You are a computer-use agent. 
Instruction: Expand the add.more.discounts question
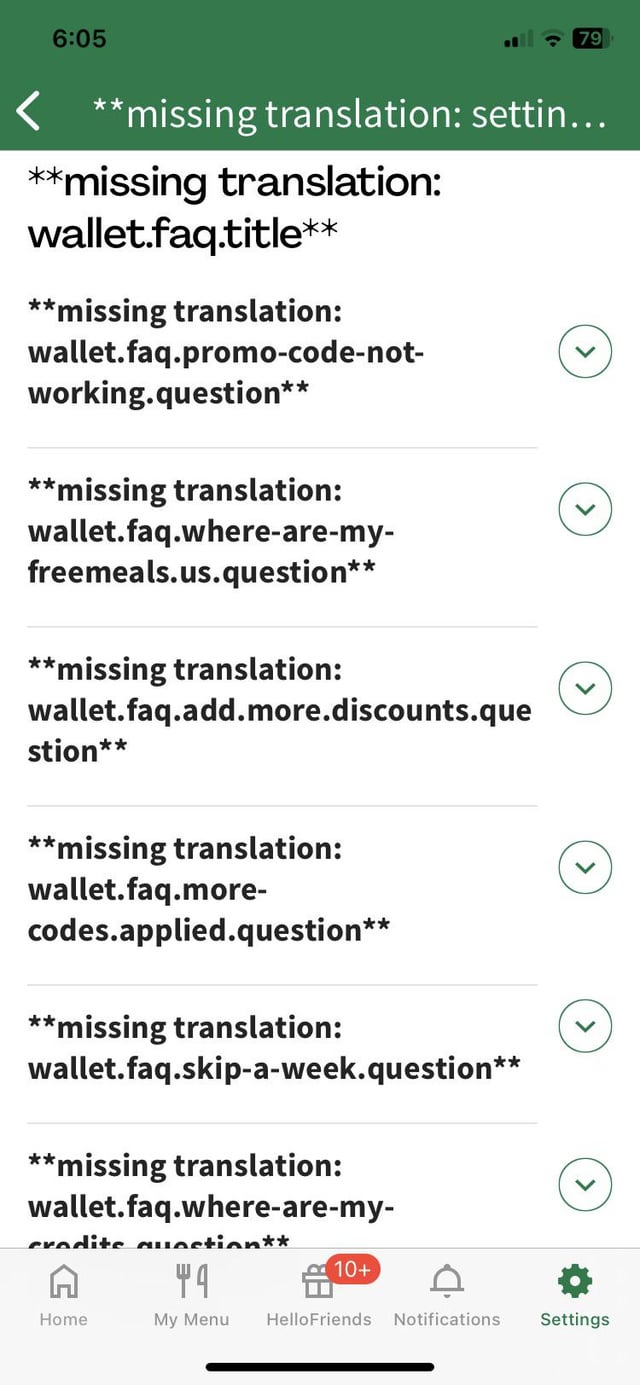[585, 688]
